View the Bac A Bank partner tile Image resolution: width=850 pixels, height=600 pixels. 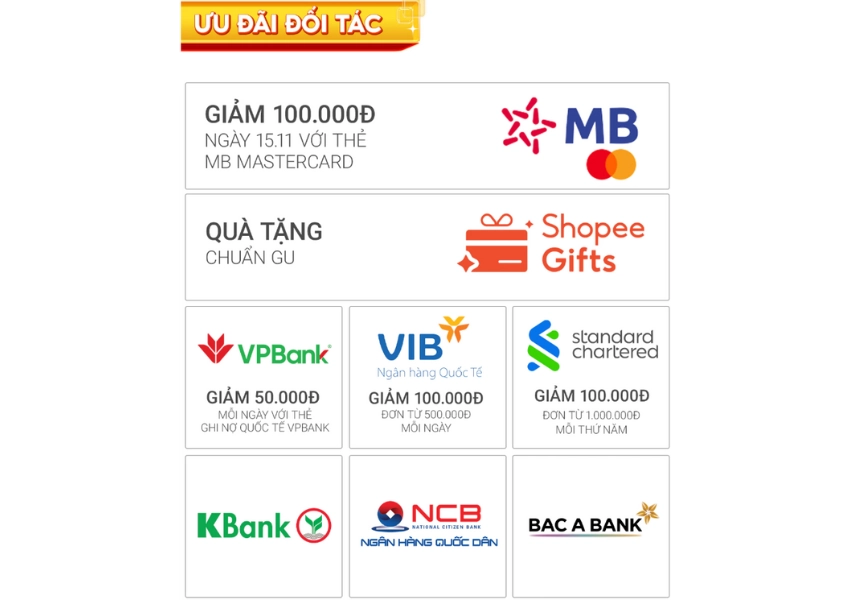(x=591, y=526)
